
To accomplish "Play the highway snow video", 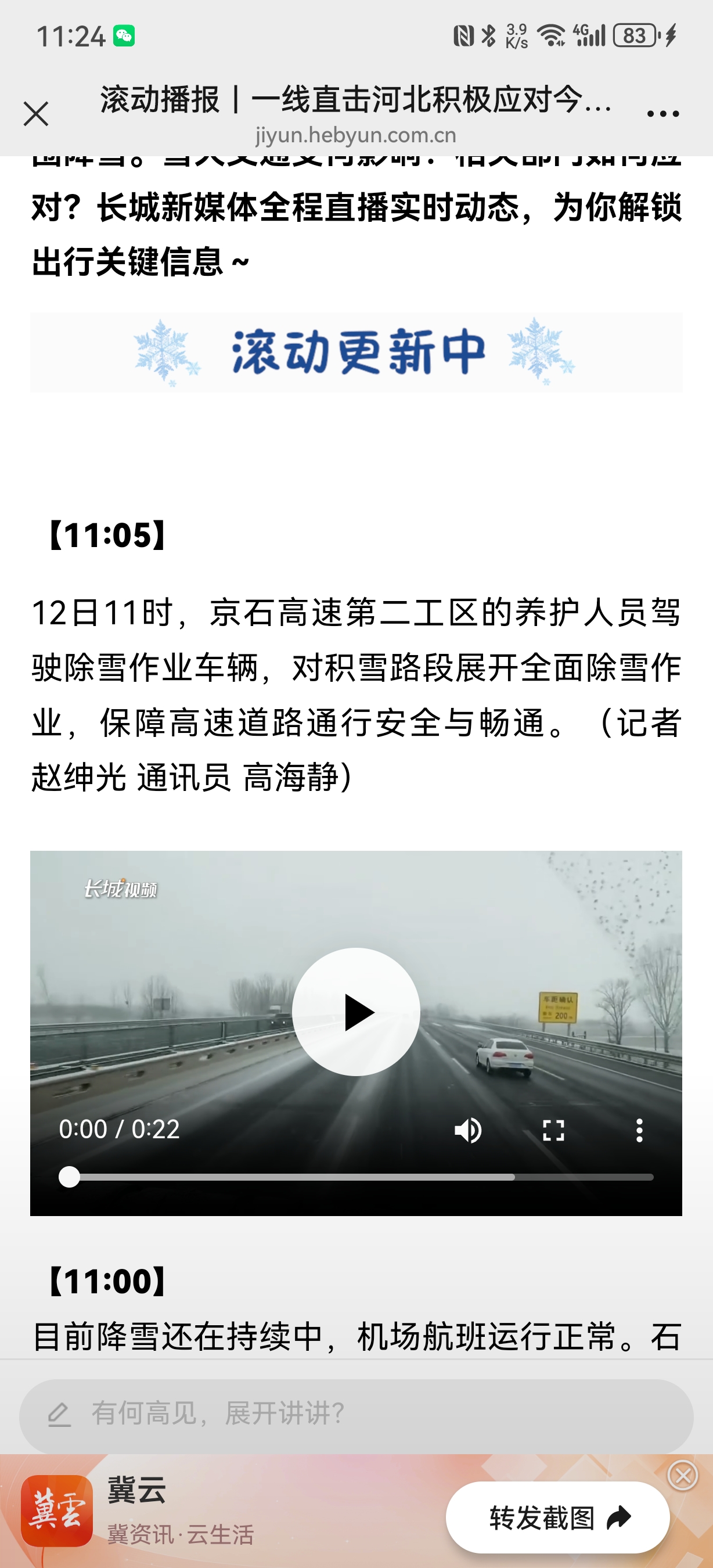I will pyautogui.click(x=358, y=1012).
